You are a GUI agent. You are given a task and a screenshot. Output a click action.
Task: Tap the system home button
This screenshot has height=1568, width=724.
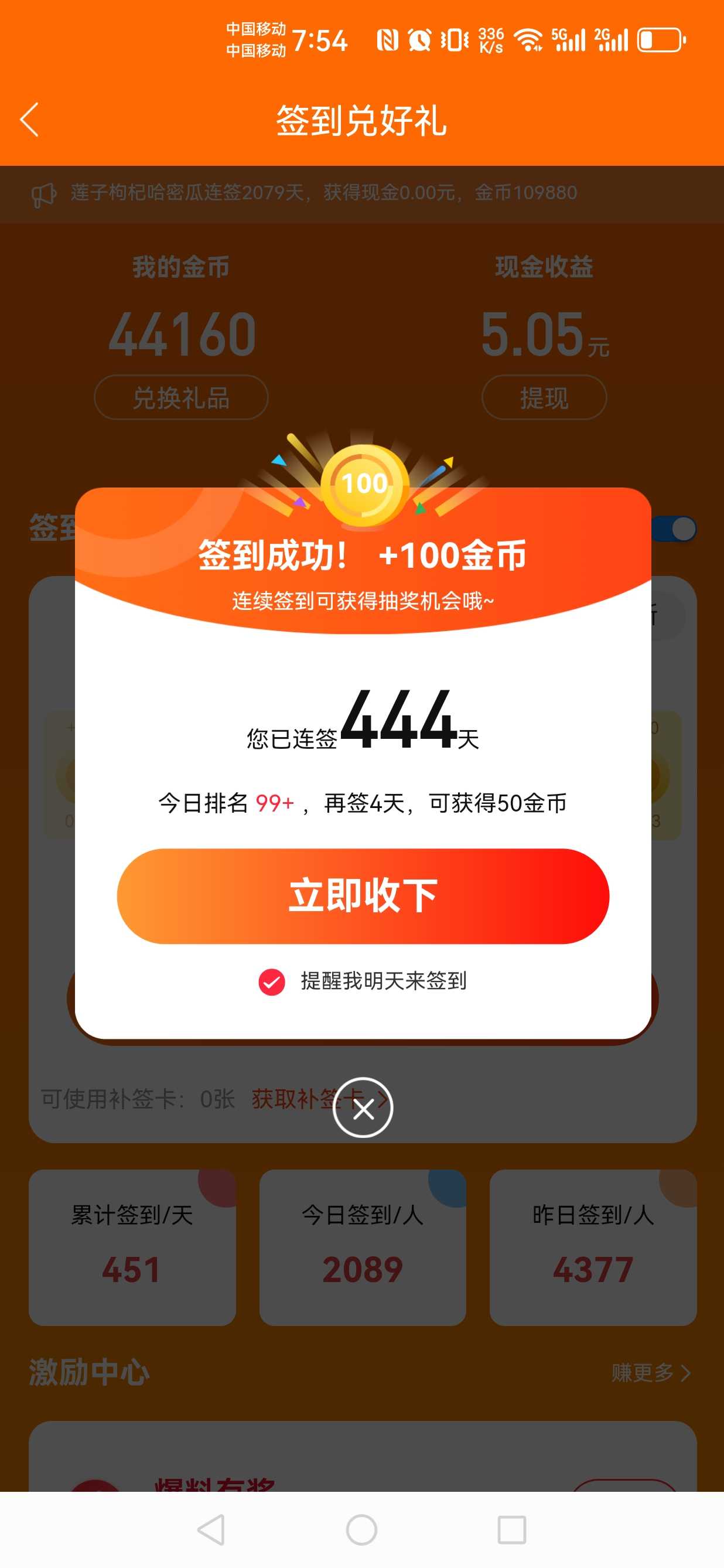362,1530
